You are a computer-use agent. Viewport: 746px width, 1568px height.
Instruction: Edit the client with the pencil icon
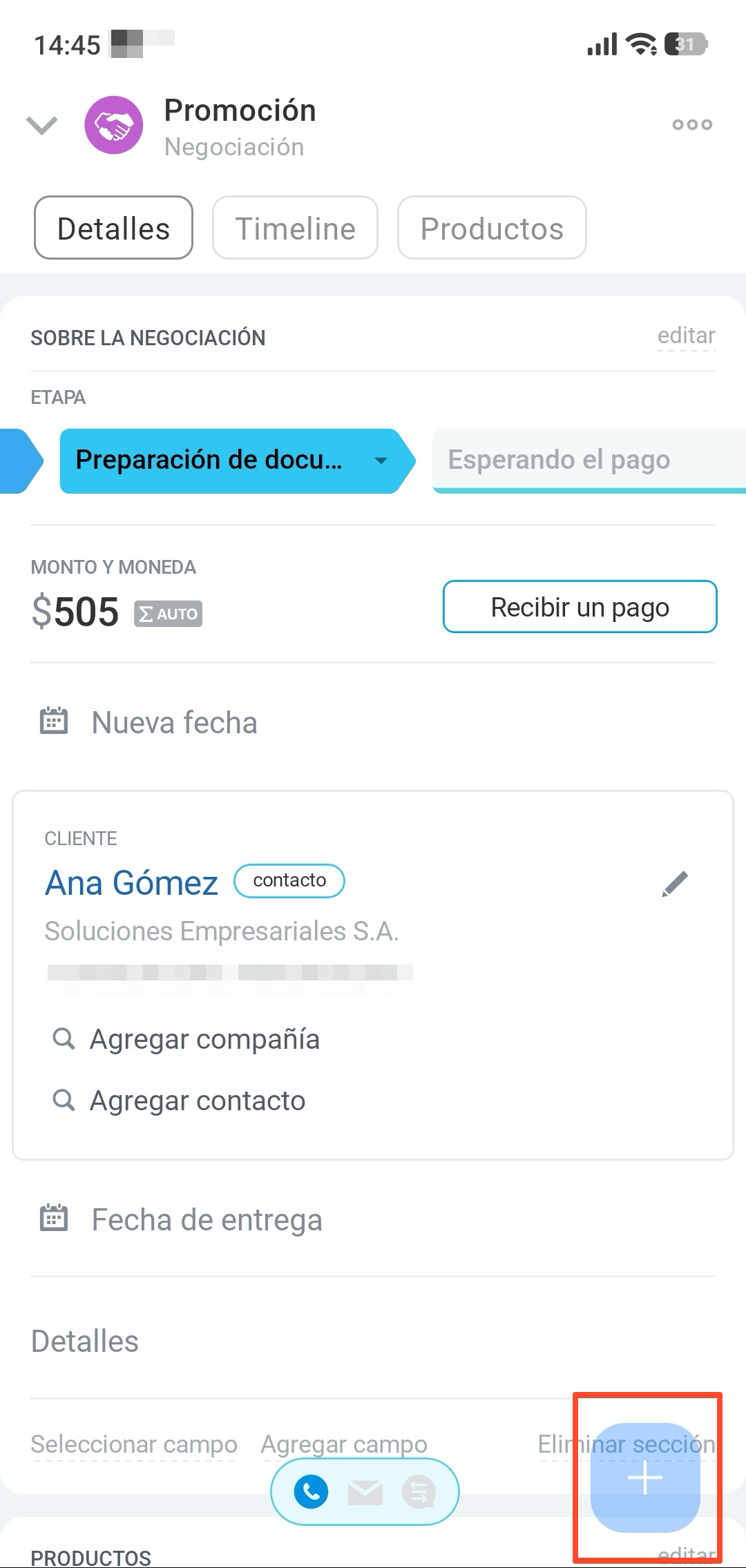[x=675, y=884]
